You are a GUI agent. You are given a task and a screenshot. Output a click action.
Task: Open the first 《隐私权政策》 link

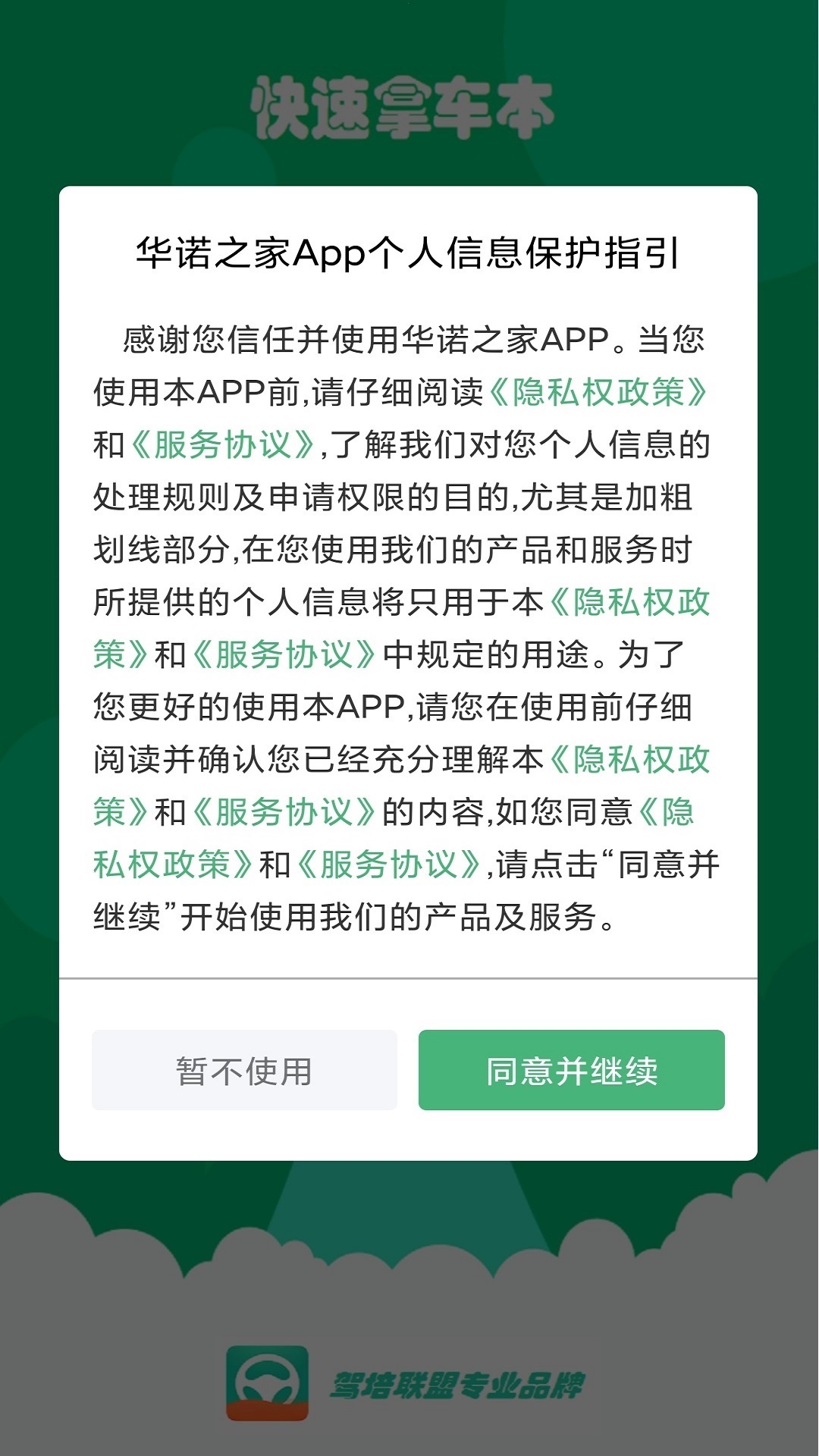pos(598,392)
